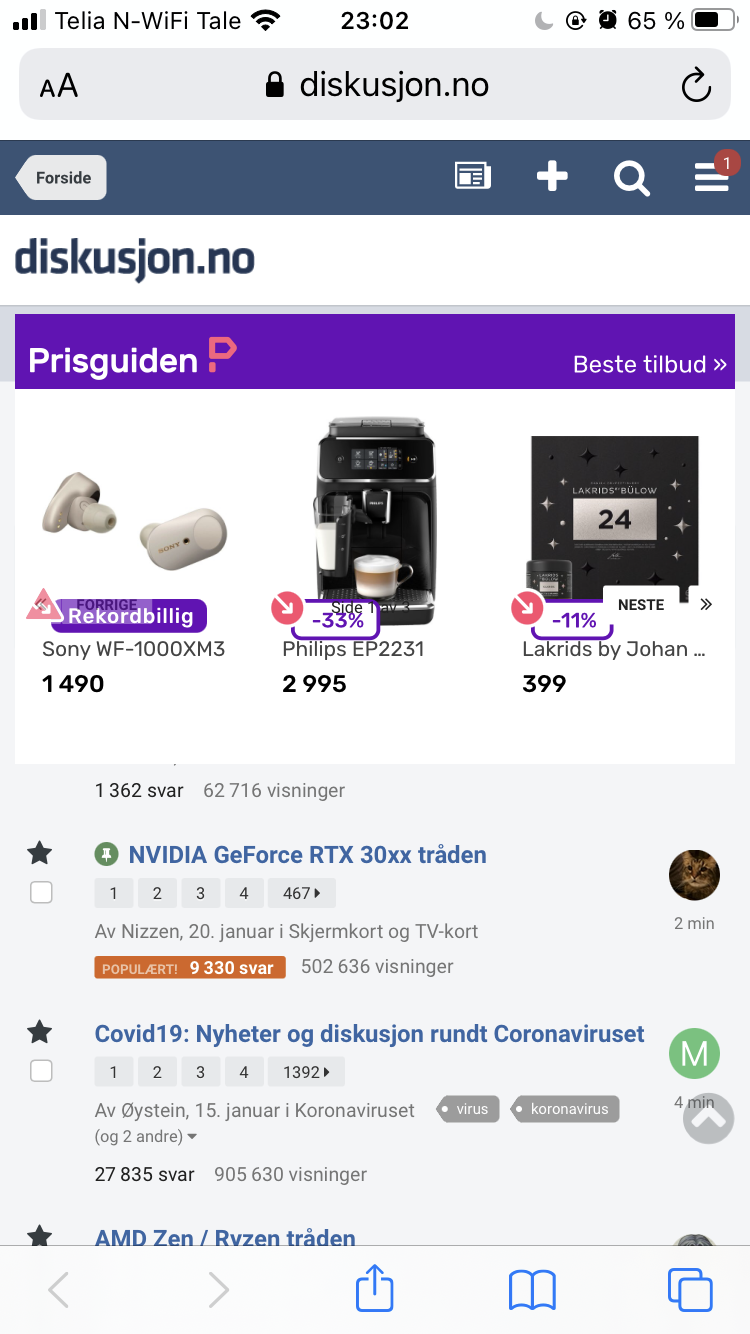Reload the page in Safari
750x1334 pixels.
coord(696,85)
